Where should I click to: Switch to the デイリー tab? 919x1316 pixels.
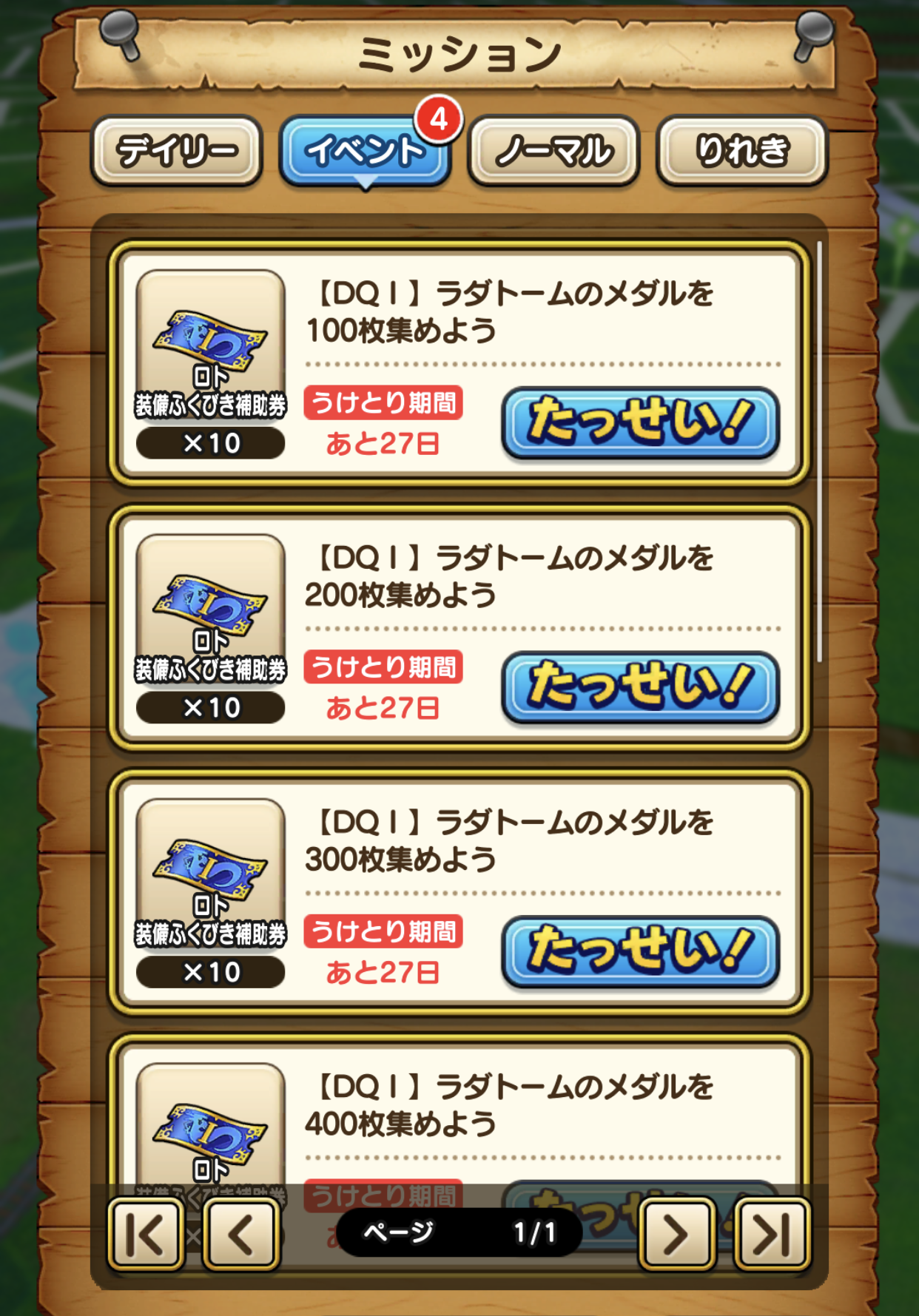tap(177, 151)
